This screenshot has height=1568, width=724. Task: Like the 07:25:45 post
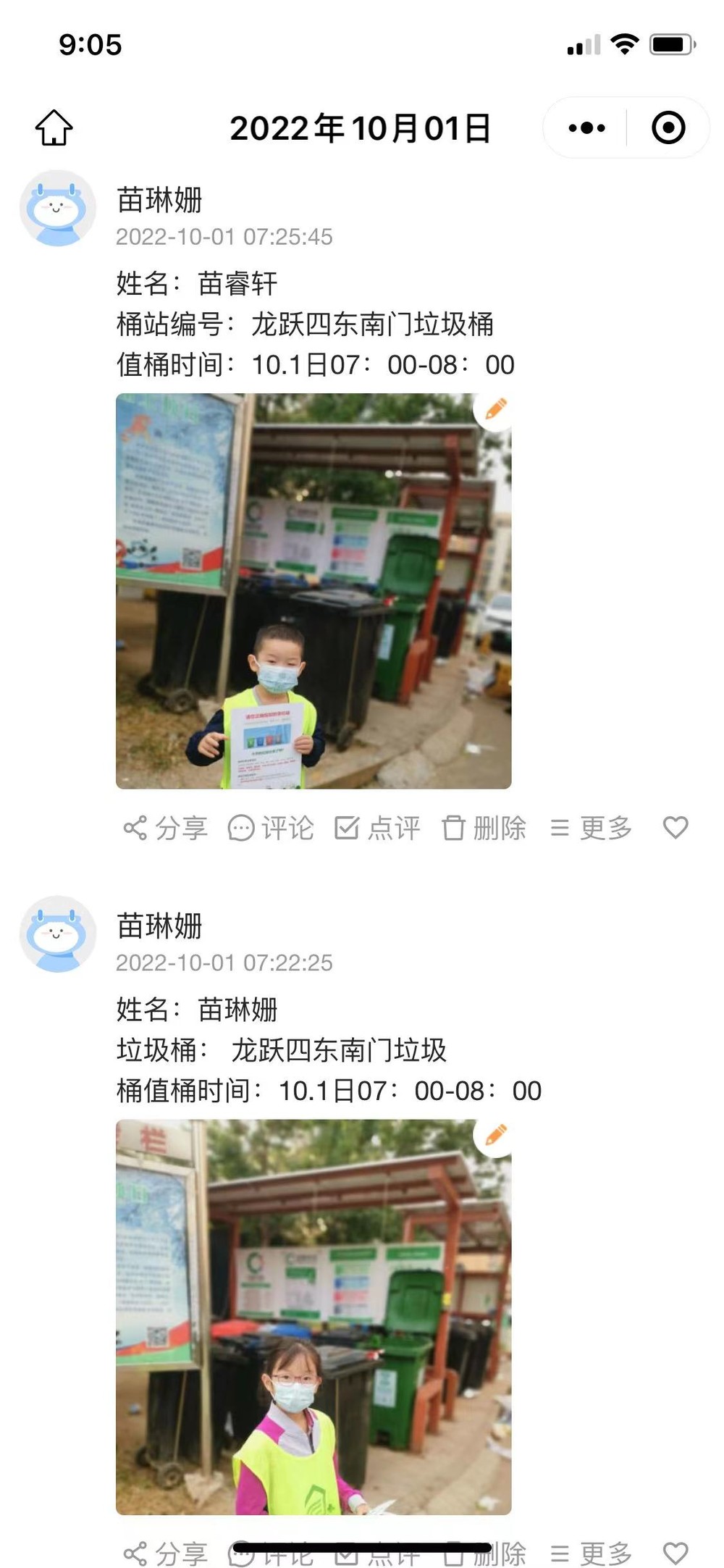click(x=675, y=827)
